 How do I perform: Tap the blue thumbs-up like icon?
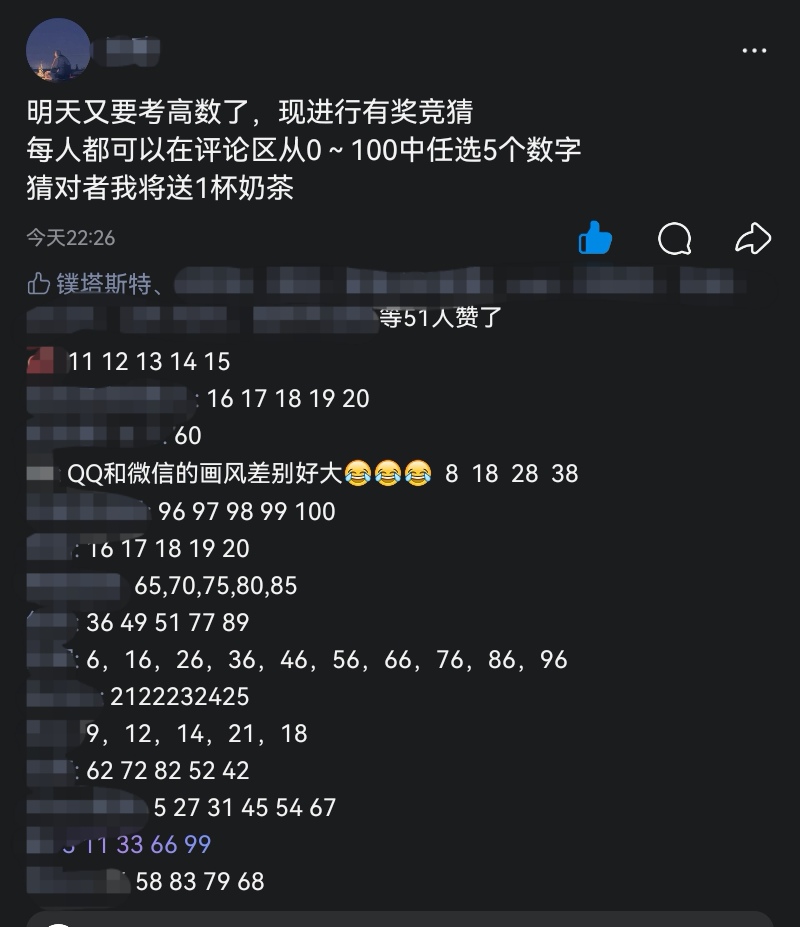[595, 238]
